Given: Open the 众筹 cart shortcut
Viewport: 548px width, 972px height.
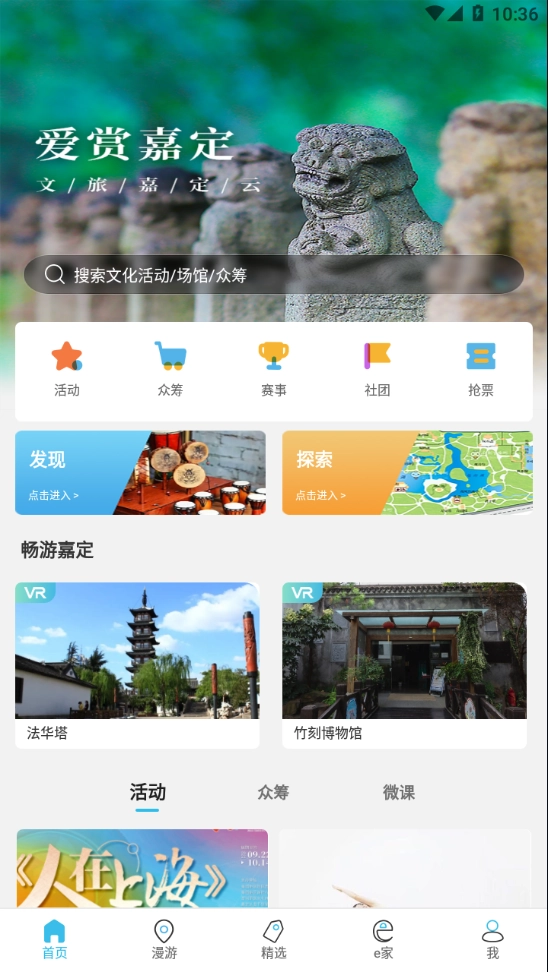Looking at the screenshot, I should coord(170,369).
